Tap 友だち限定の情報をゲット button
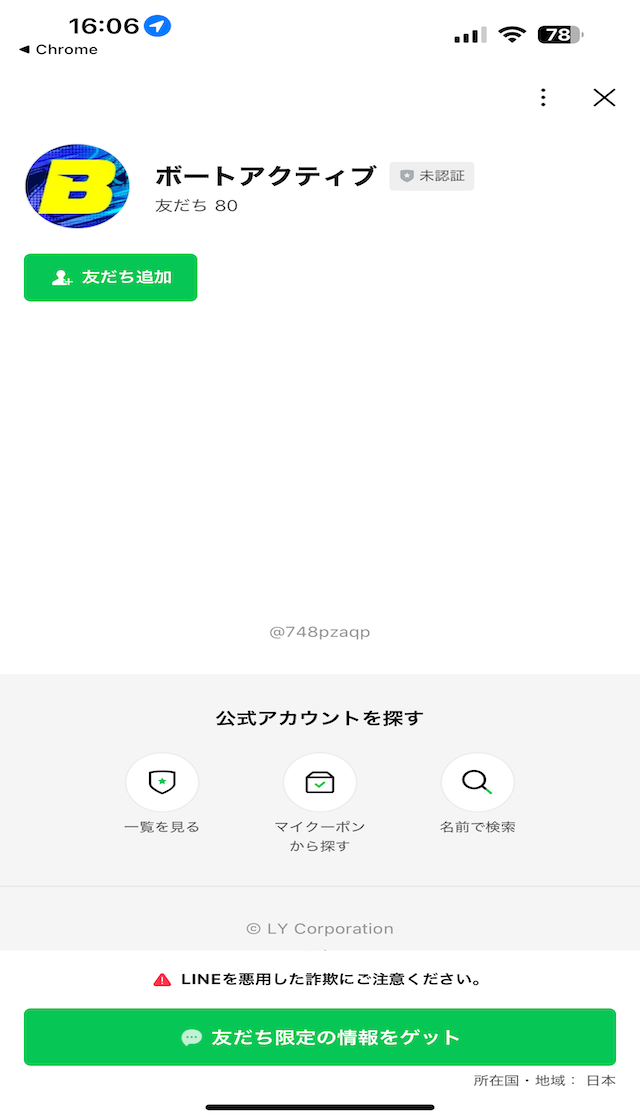Viewport: 640px width, 1120px height. pos(320,1037)
